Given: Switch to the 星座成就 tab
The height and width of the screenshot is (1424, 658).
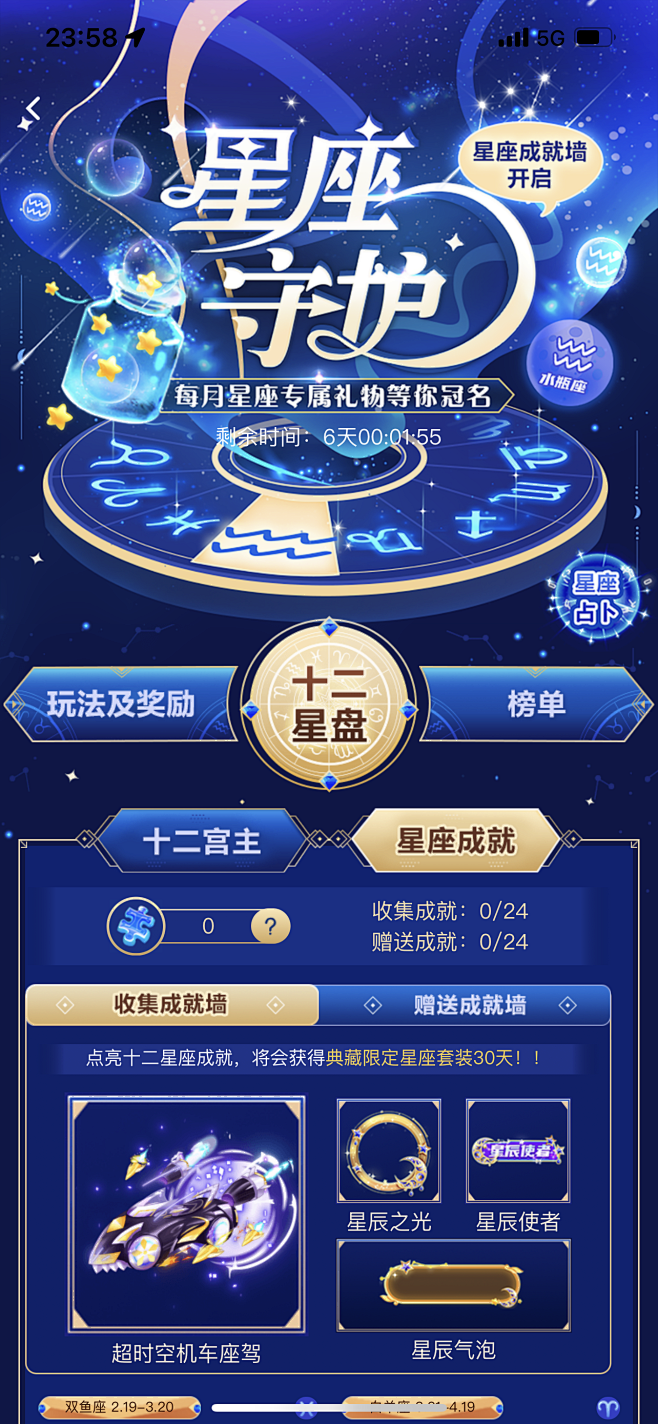Looking at the screenshot, I should 456,841.
